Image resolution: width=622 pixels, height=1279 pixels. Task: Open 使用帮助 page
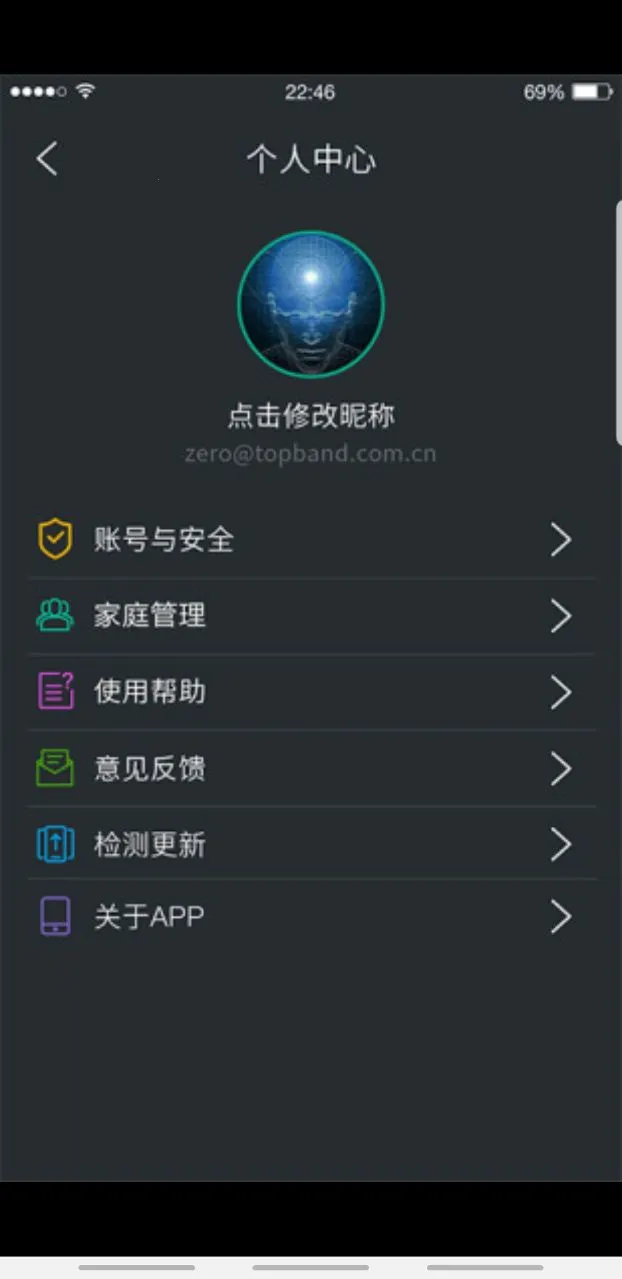point(311,692)
